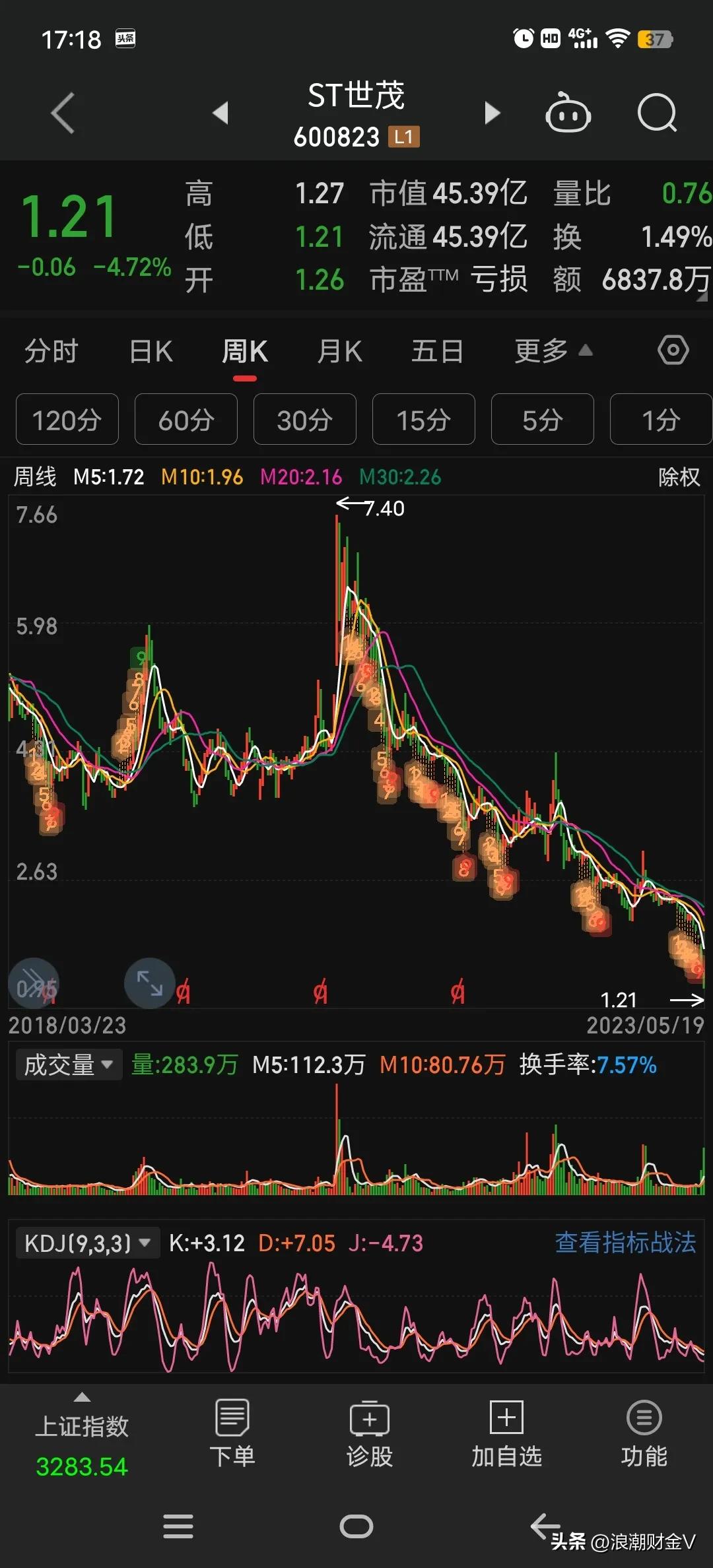713x1568 pixels.
Task: Open 诊股 stock diagnosis
Action: (x=369, y=1442)
